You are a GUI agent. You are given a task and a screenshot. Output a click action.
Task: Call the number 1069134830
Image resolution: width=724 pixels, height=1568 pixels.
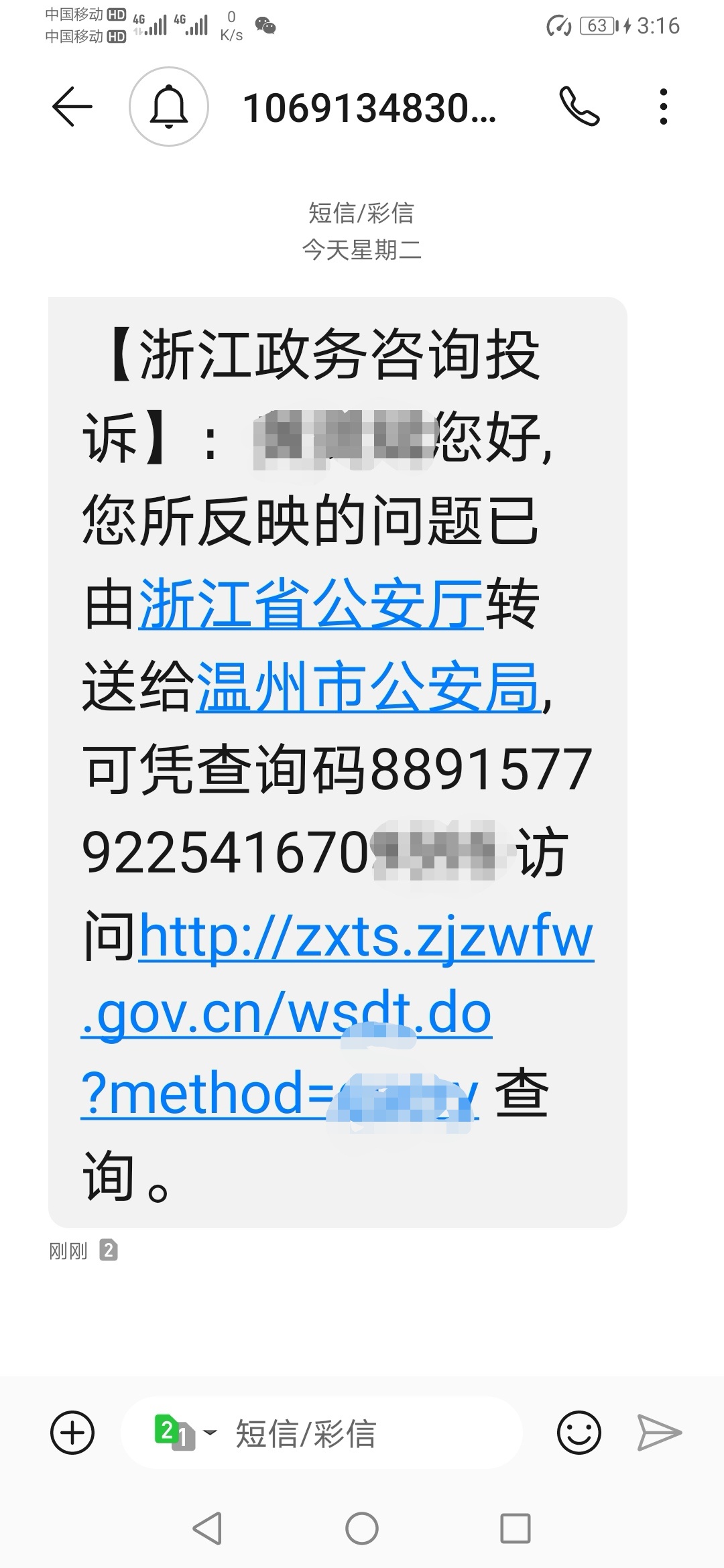[x=579, y=107]
